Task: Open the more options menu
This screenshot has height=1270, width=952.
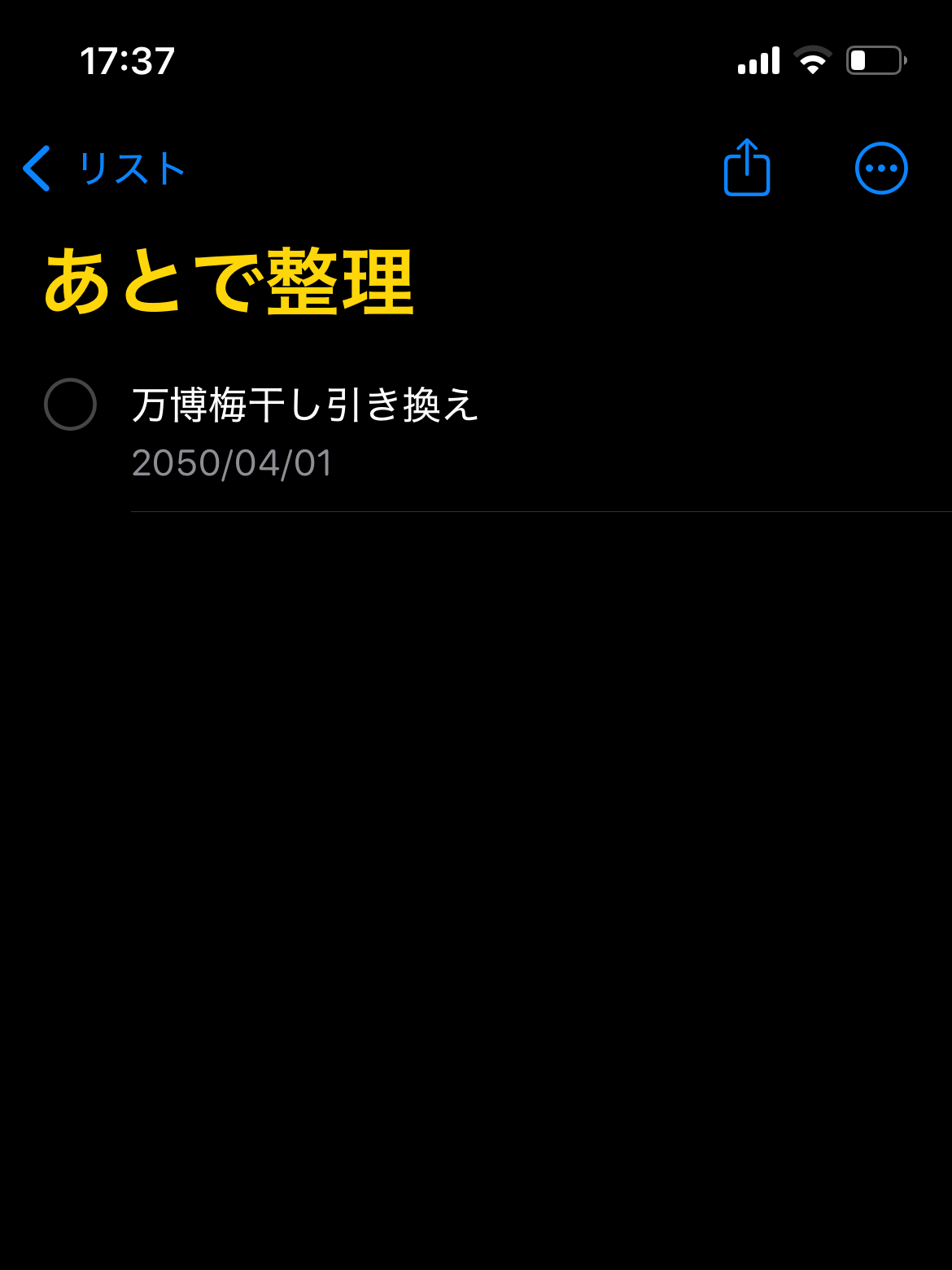Action: [880, 168]
